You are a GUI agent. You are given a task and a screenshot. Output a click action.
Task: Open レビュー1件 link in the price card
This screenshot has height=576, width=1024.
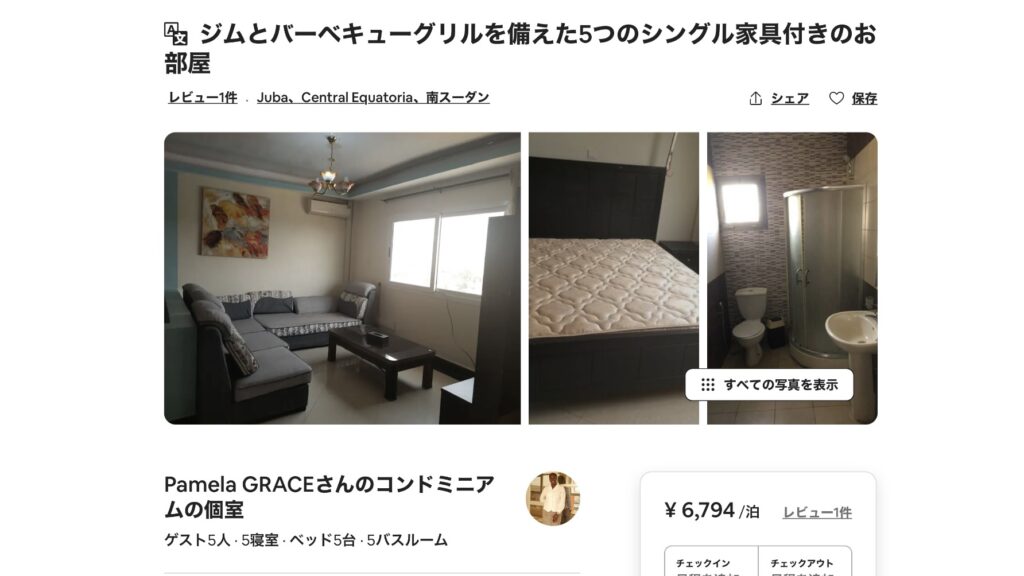pyautogui.click(x=817, y=512)
